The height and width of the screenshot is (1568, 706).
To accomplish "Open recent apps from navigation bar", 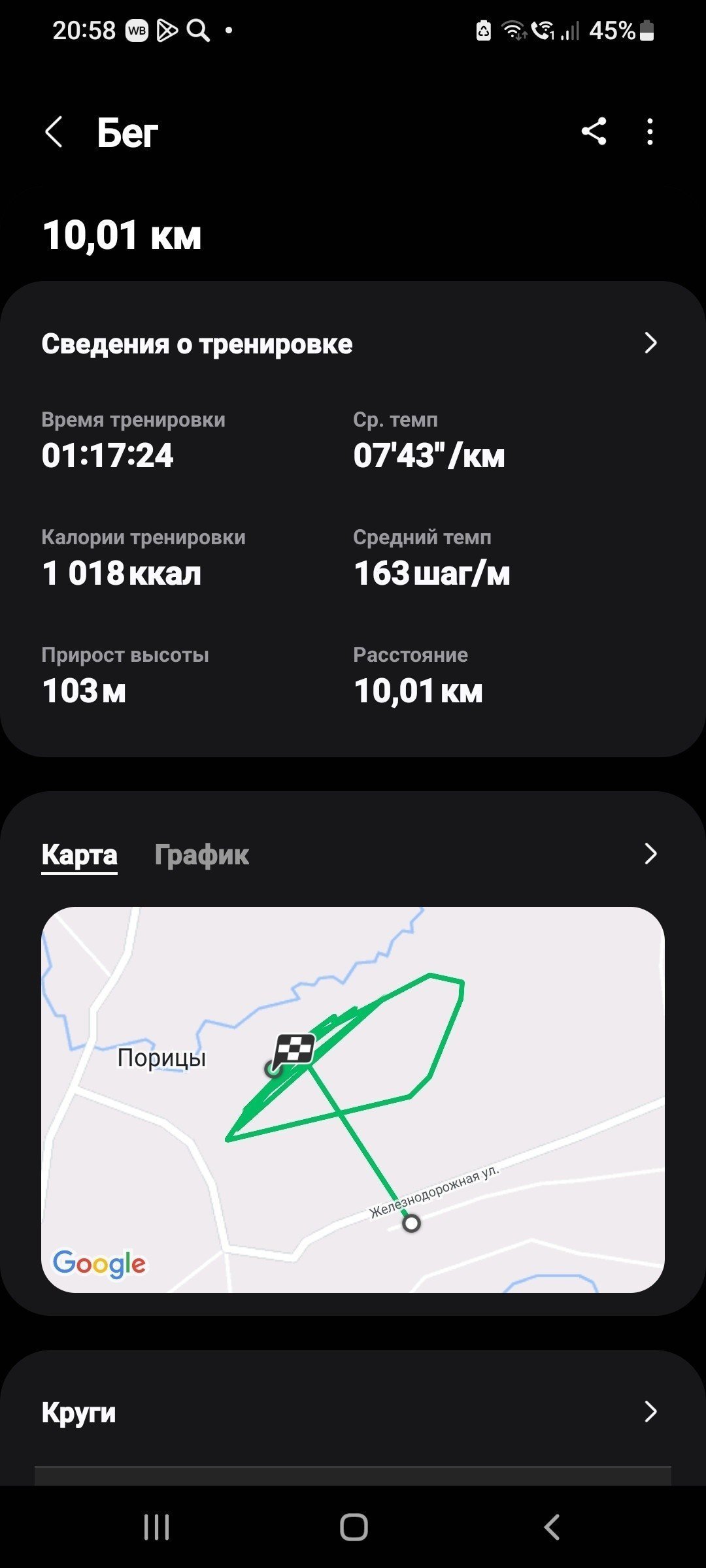I will coord(156,1527).
